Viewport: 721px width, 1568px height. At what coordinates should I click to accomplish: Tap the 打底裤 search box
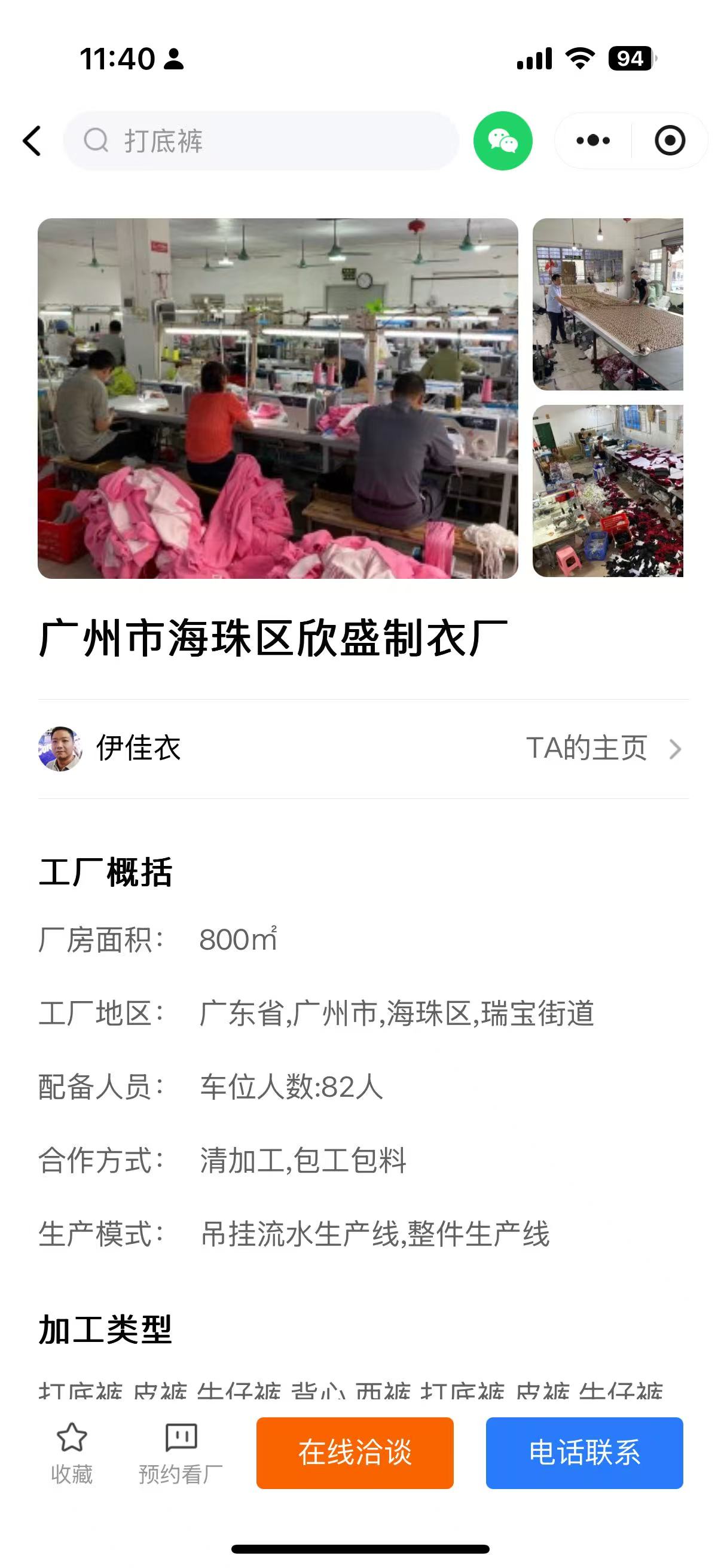point(262,141)
